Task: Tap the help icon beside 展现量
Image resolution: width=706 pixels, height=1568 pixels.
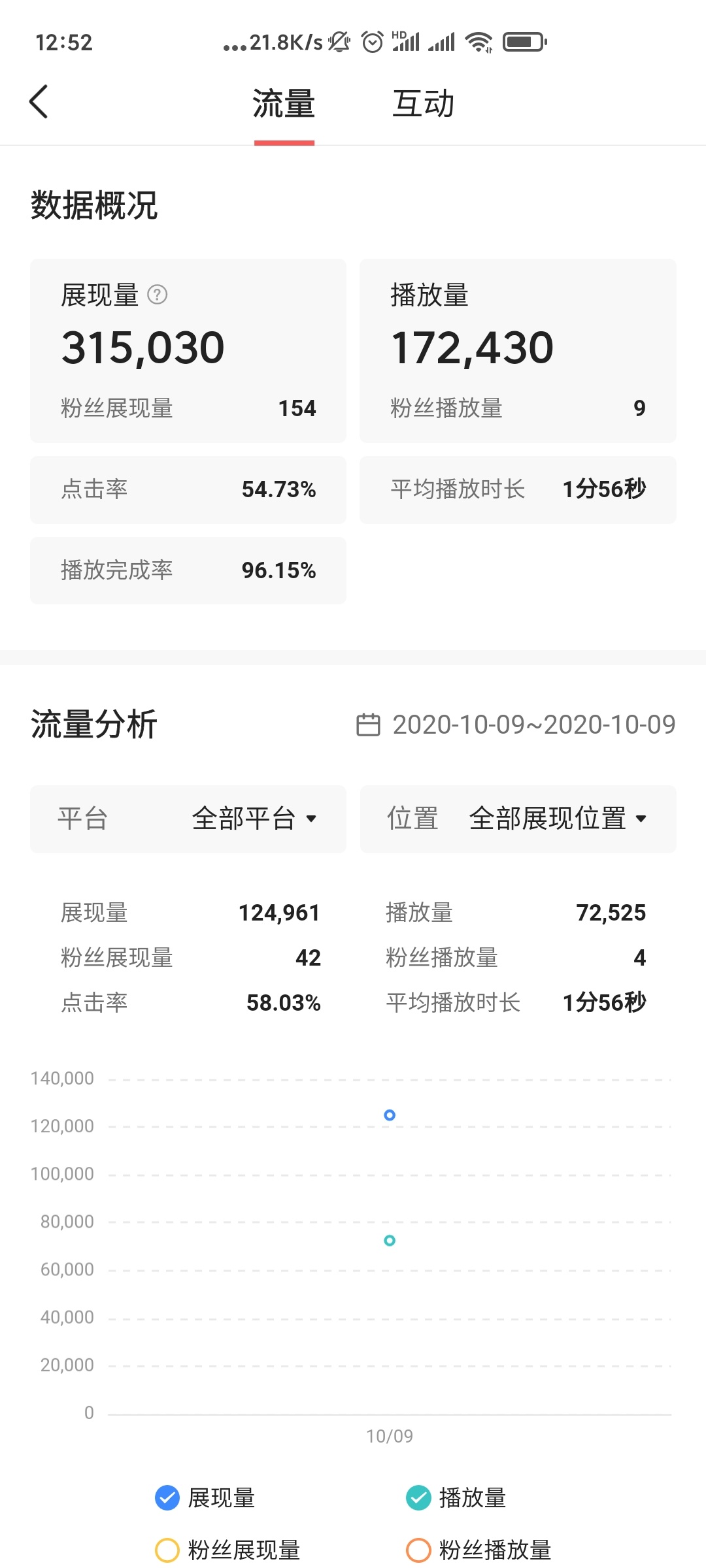Action: [x=158, y=295]
